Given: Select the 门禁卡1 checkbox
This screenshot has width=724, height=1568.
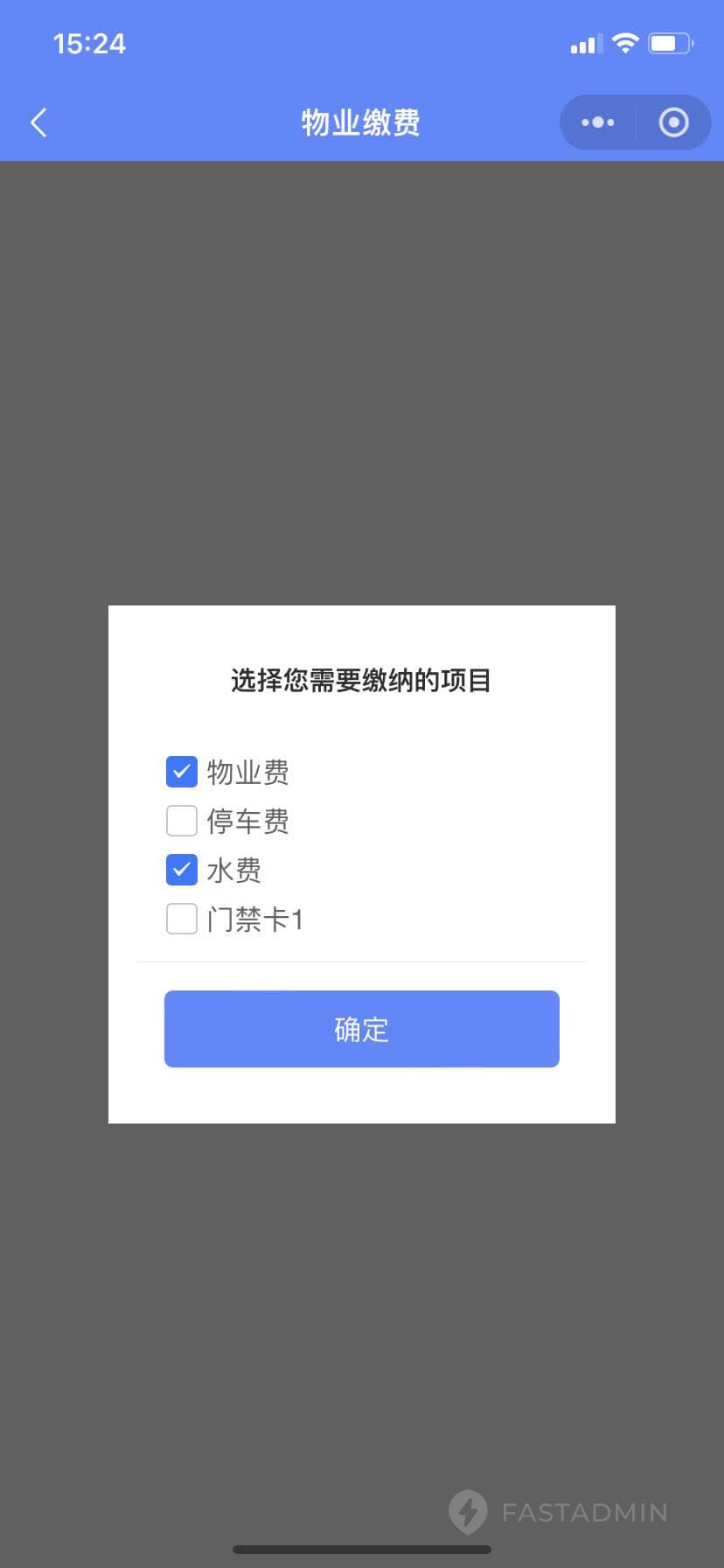Looking at the screenshot, I should point(182,919).
